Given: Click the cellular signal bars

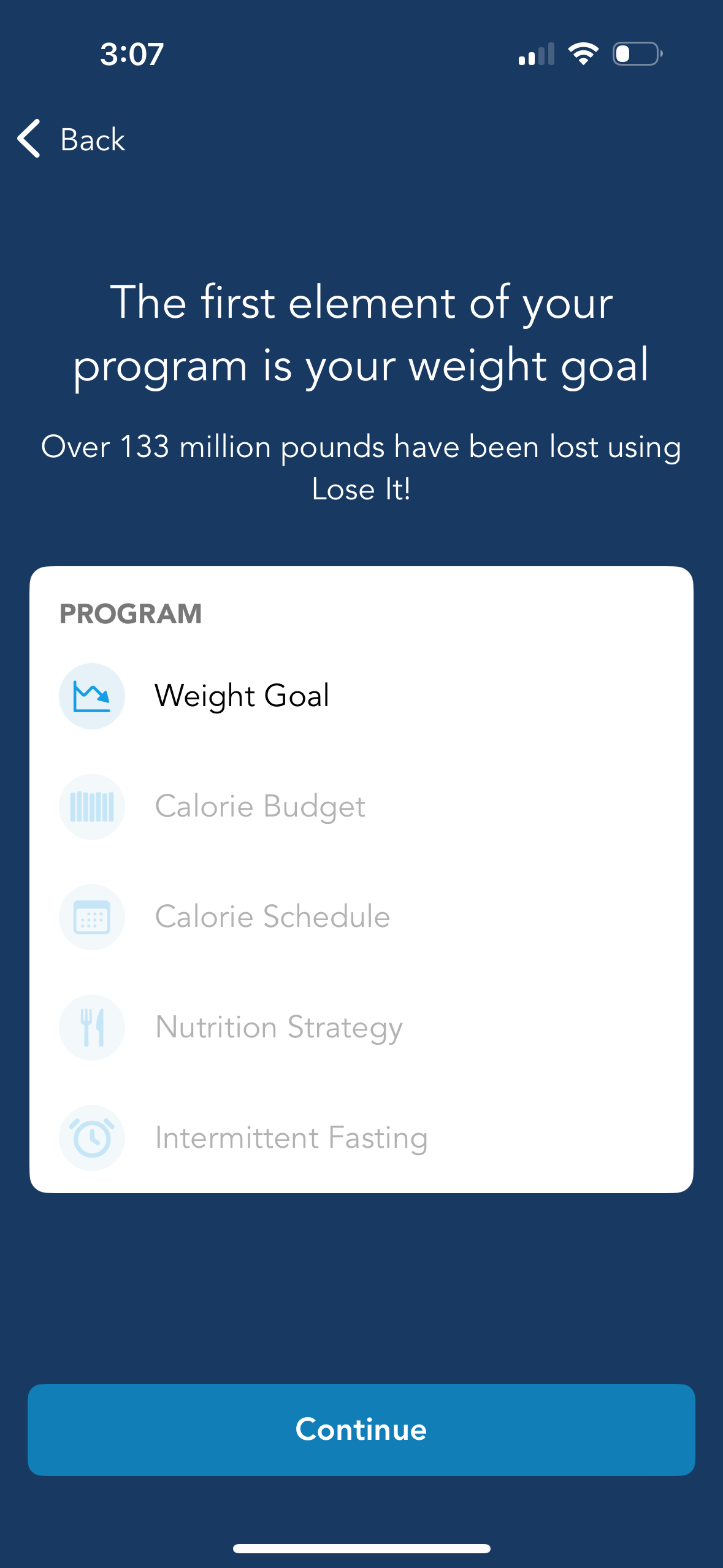Looking at the screenshot, I should pyautogui.click(x=538, y=54).
